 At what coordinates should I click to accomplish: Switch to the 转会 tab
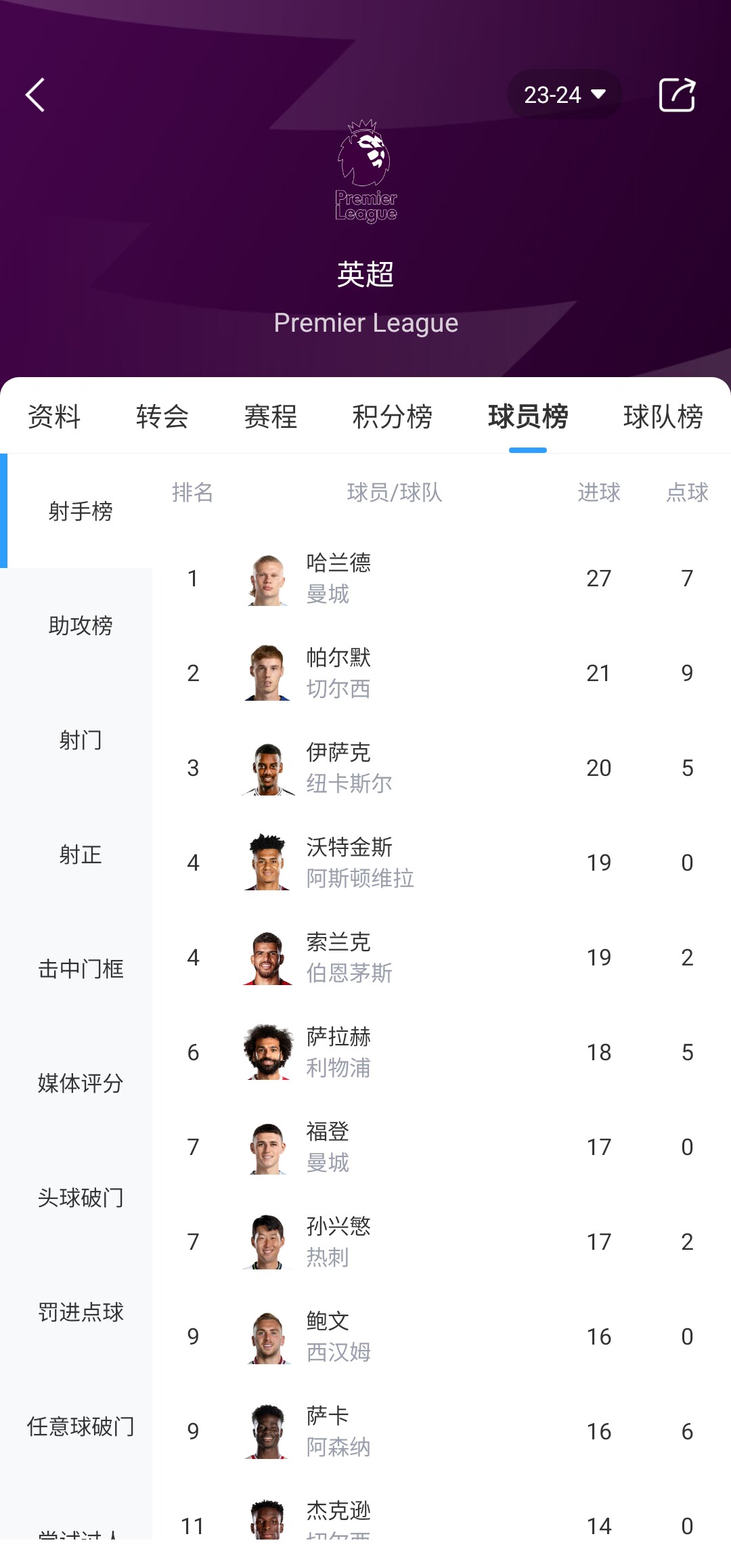tap(162, 416)
